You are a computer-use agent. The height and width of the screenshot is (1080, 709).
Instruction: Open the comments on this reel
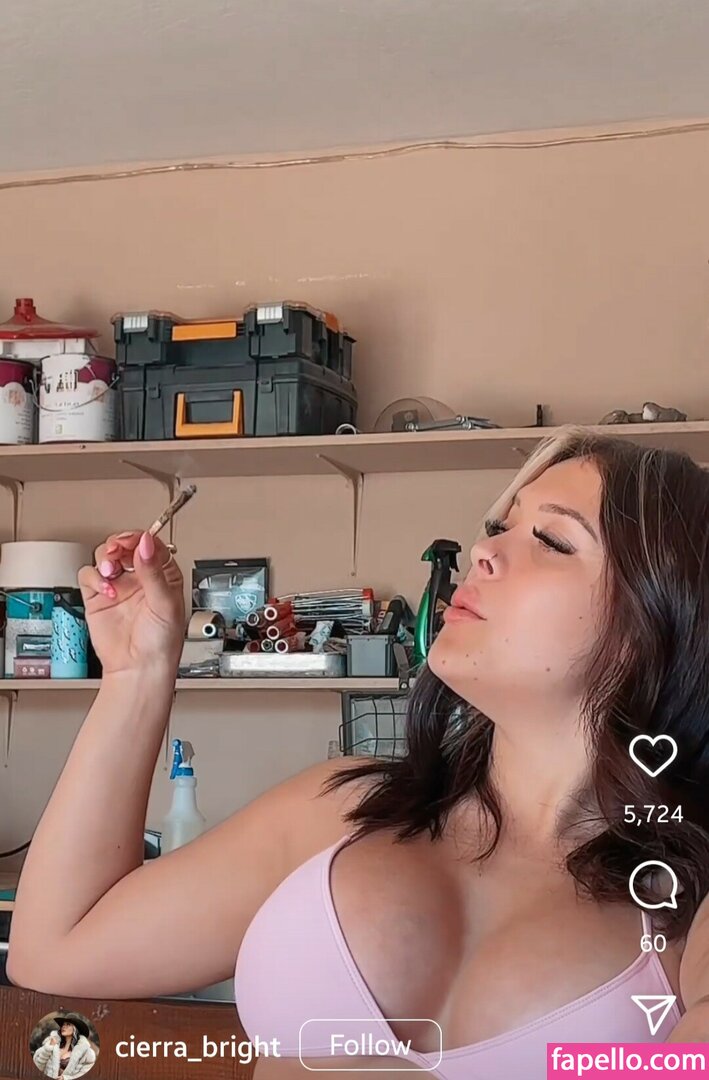[x=653, y=885]
